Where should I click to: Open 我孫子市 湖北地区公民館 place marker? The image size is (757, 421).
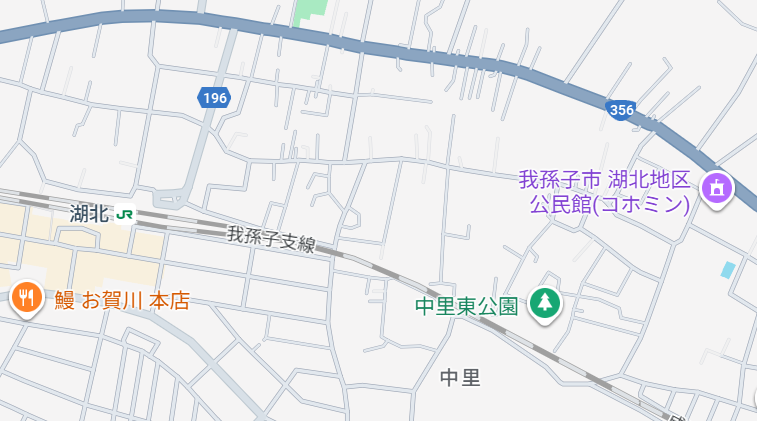(716, 187)
